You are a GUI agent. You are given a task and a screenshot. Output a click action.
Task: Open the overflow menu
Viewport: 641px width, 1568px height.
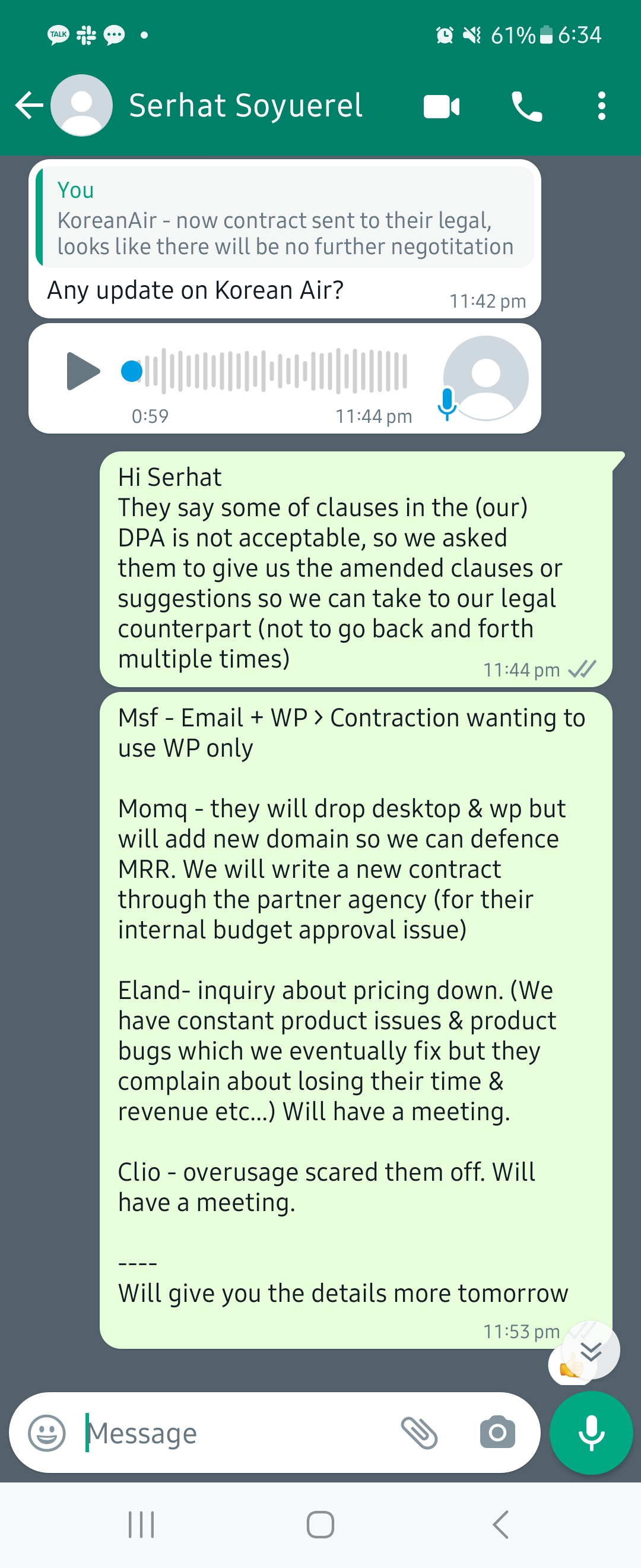[x=601, y=106]
